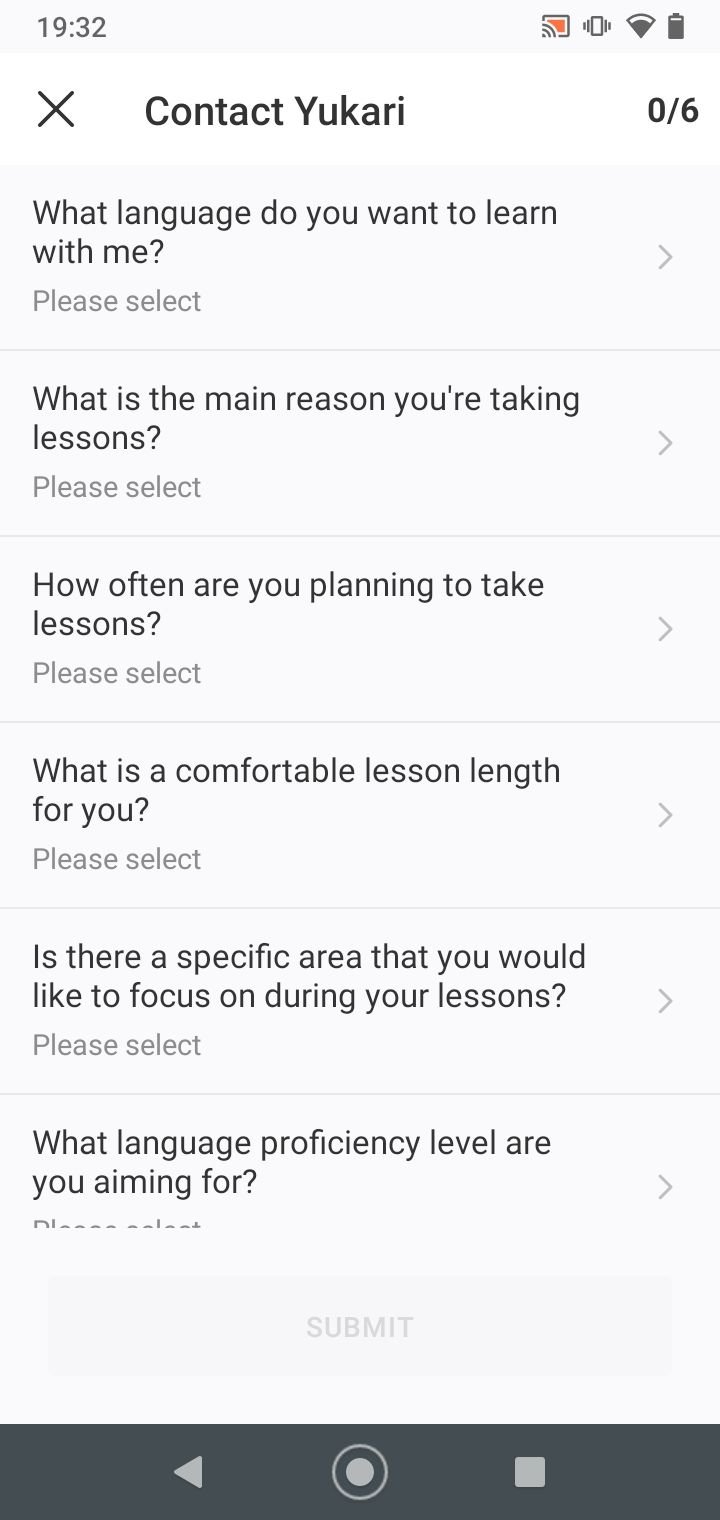Choose a specific area to focus on
This screenshot has width=720, height=1520.
(x=360, y=1001)
